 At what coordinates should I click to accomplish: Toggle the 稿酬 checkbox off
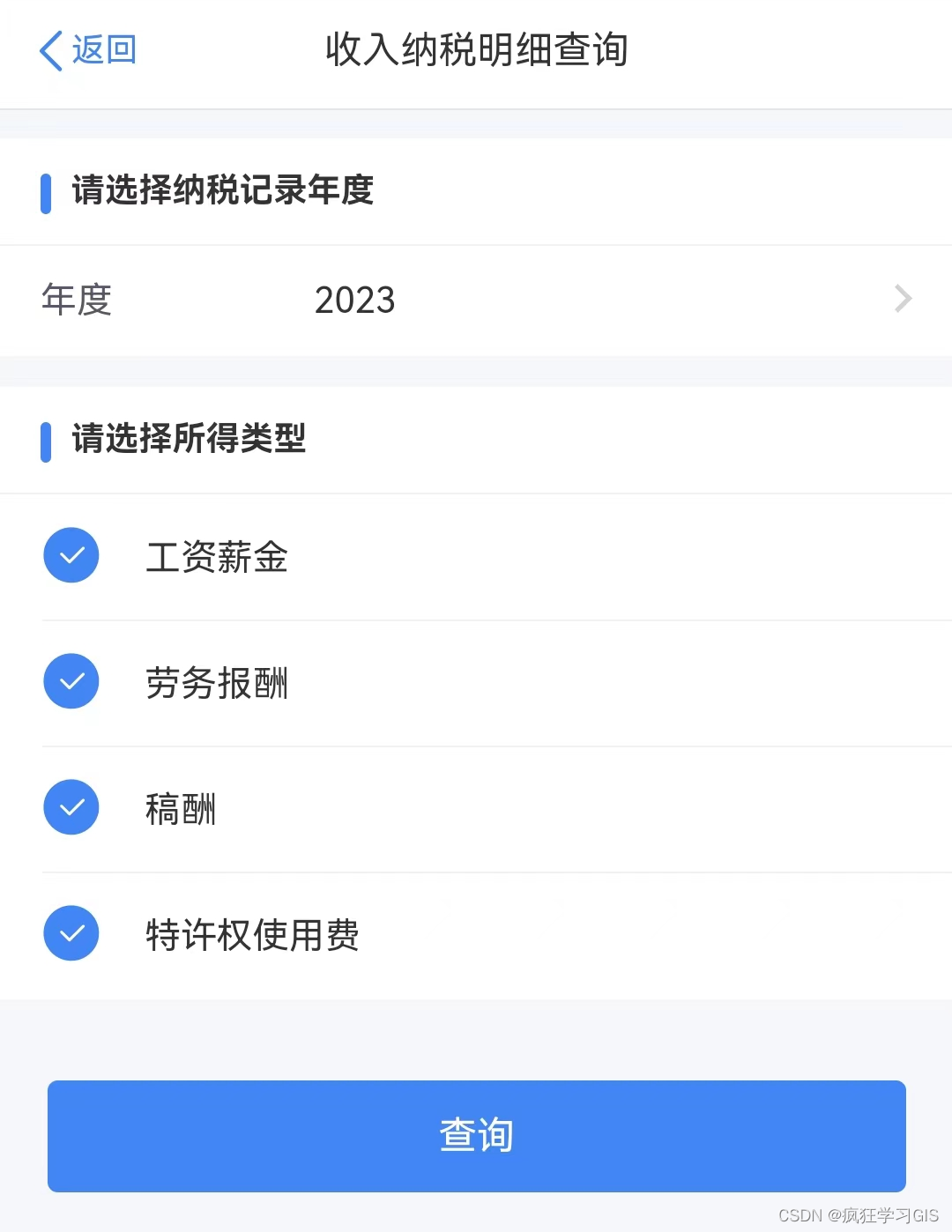click(x=71, y=808)
